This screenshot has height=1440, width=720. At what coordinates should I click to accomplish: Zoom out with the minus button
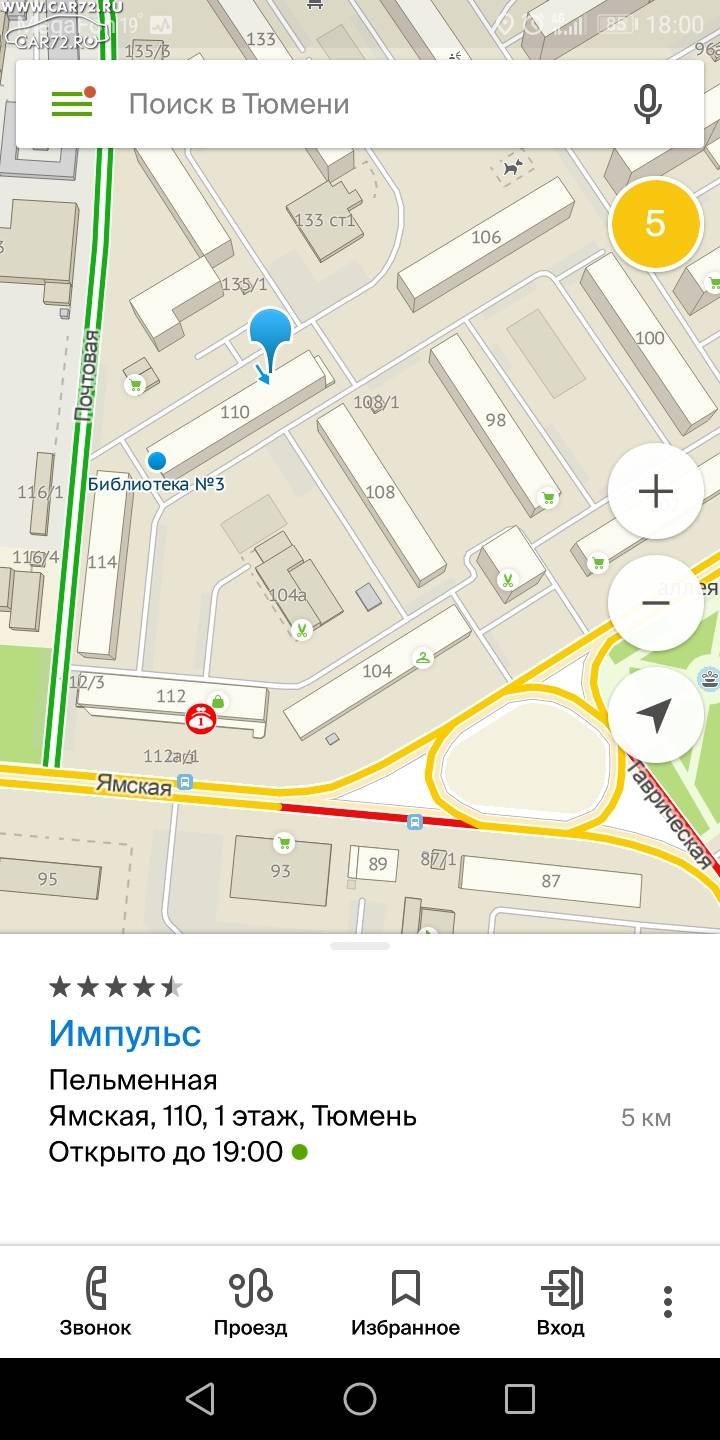(655, 603)
